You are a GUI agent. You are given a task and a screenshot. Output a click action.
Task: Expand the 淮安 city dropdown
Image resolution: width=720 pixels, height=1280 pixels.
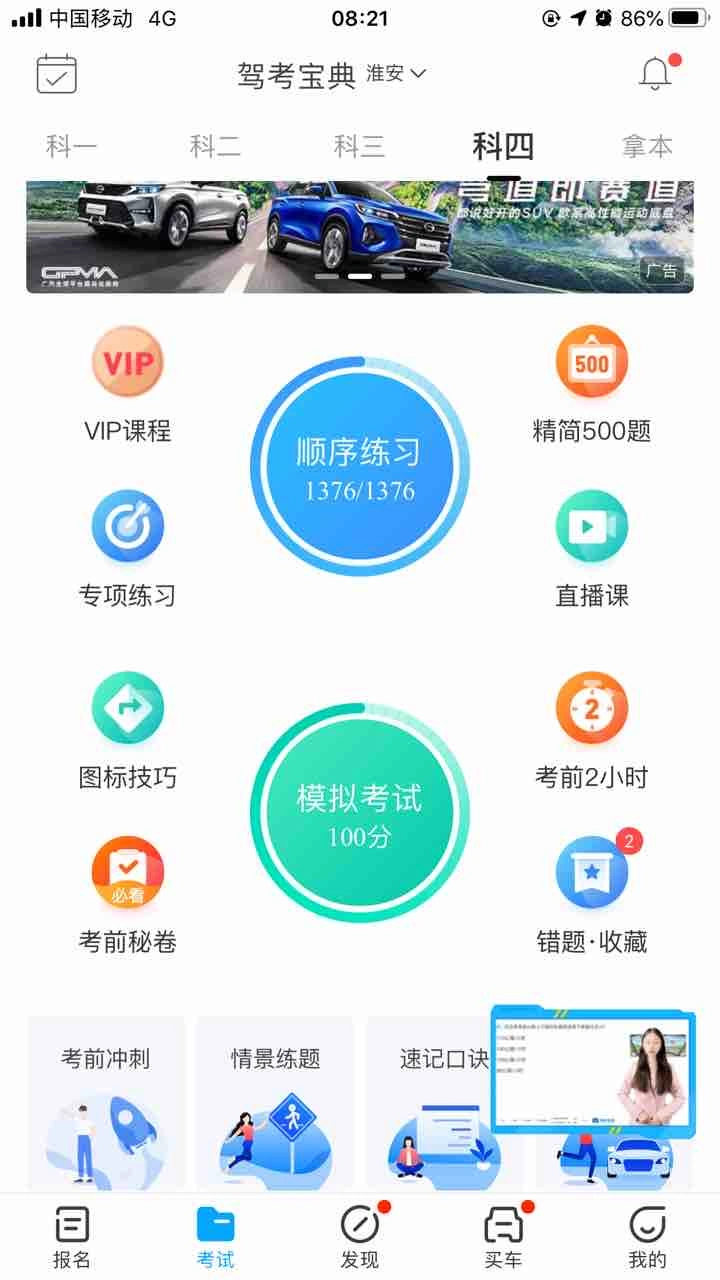click(x=396, y=73)
